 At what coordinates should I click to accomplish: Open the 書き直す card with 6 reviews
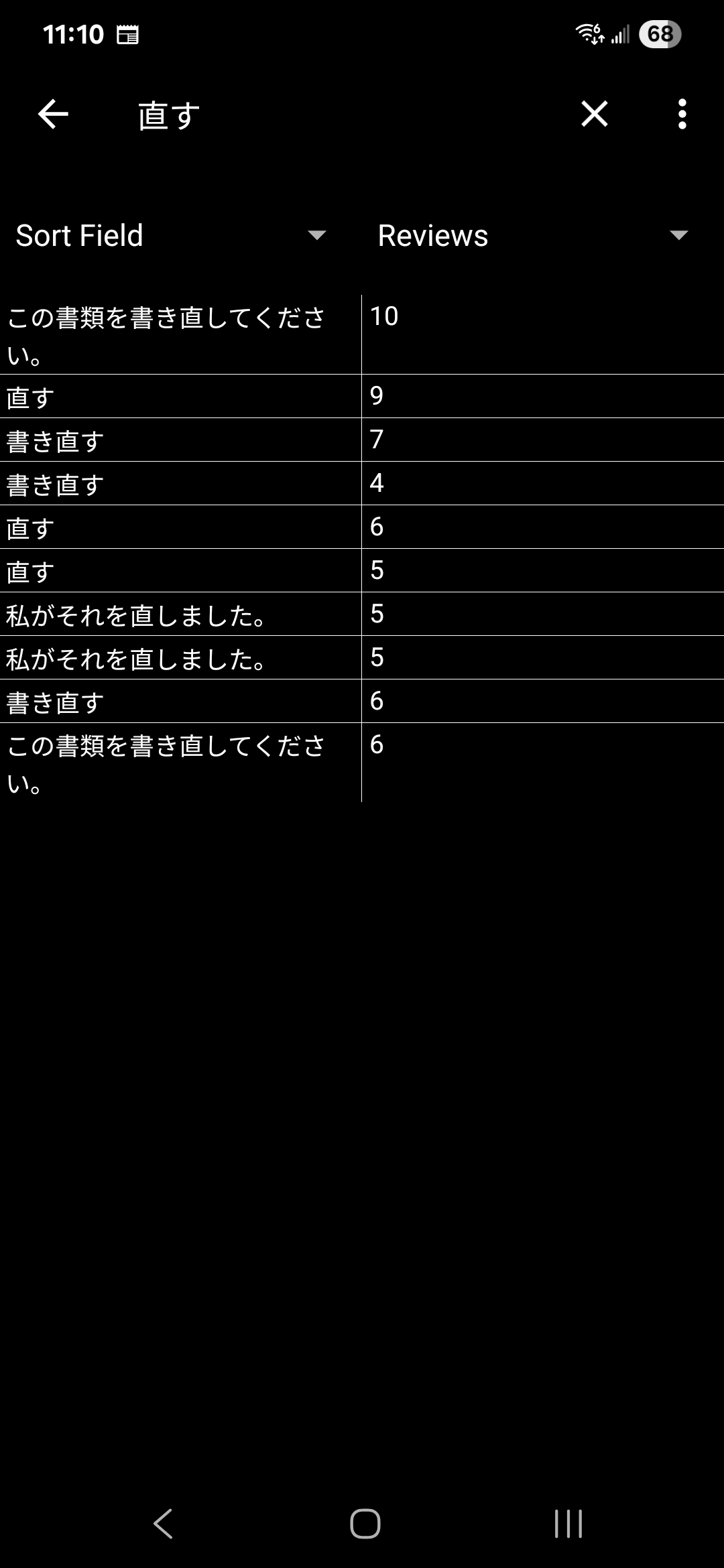click(362, 701)
